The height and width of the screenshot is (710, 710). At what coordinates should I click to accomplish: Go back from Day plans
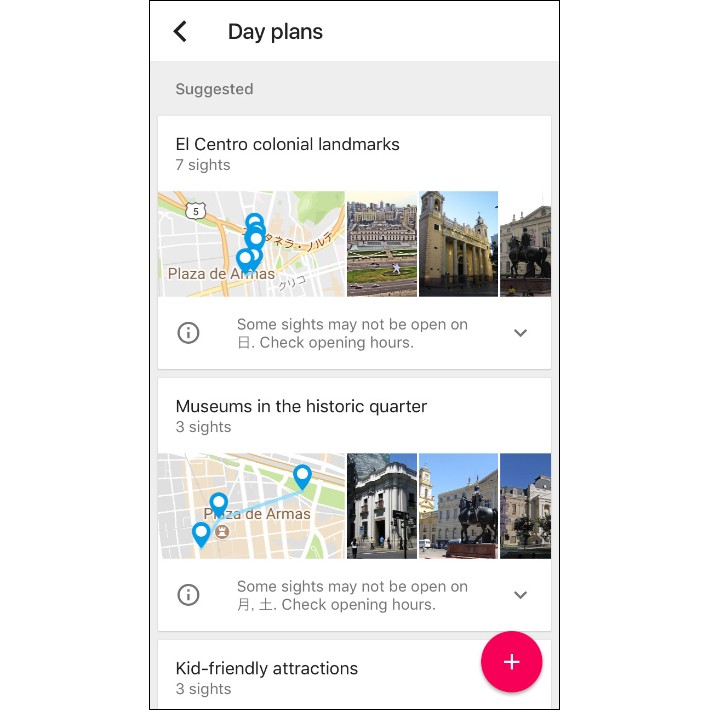[x=181, y=31]
